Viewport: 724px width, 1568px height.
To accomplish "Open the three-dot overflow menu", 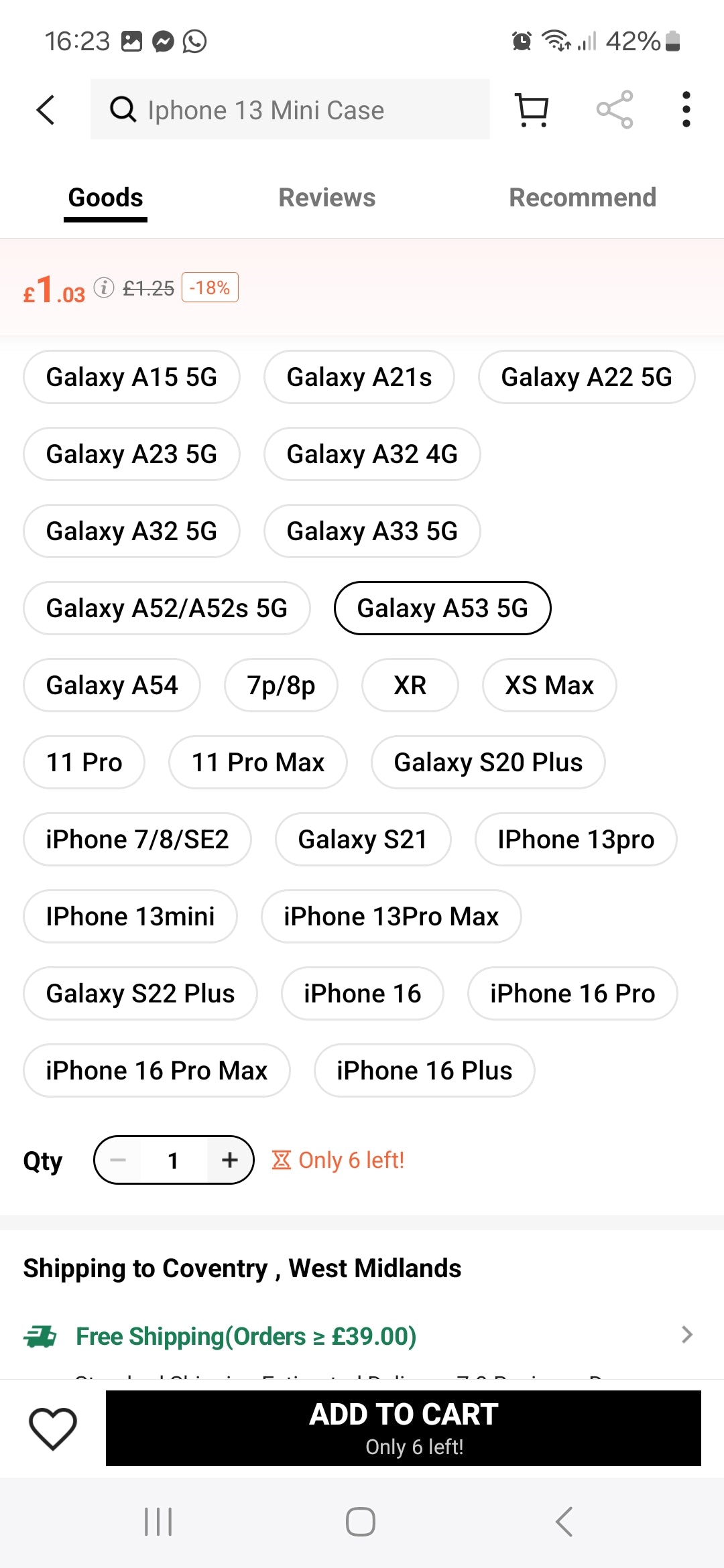I will click(x=685, y=109).
